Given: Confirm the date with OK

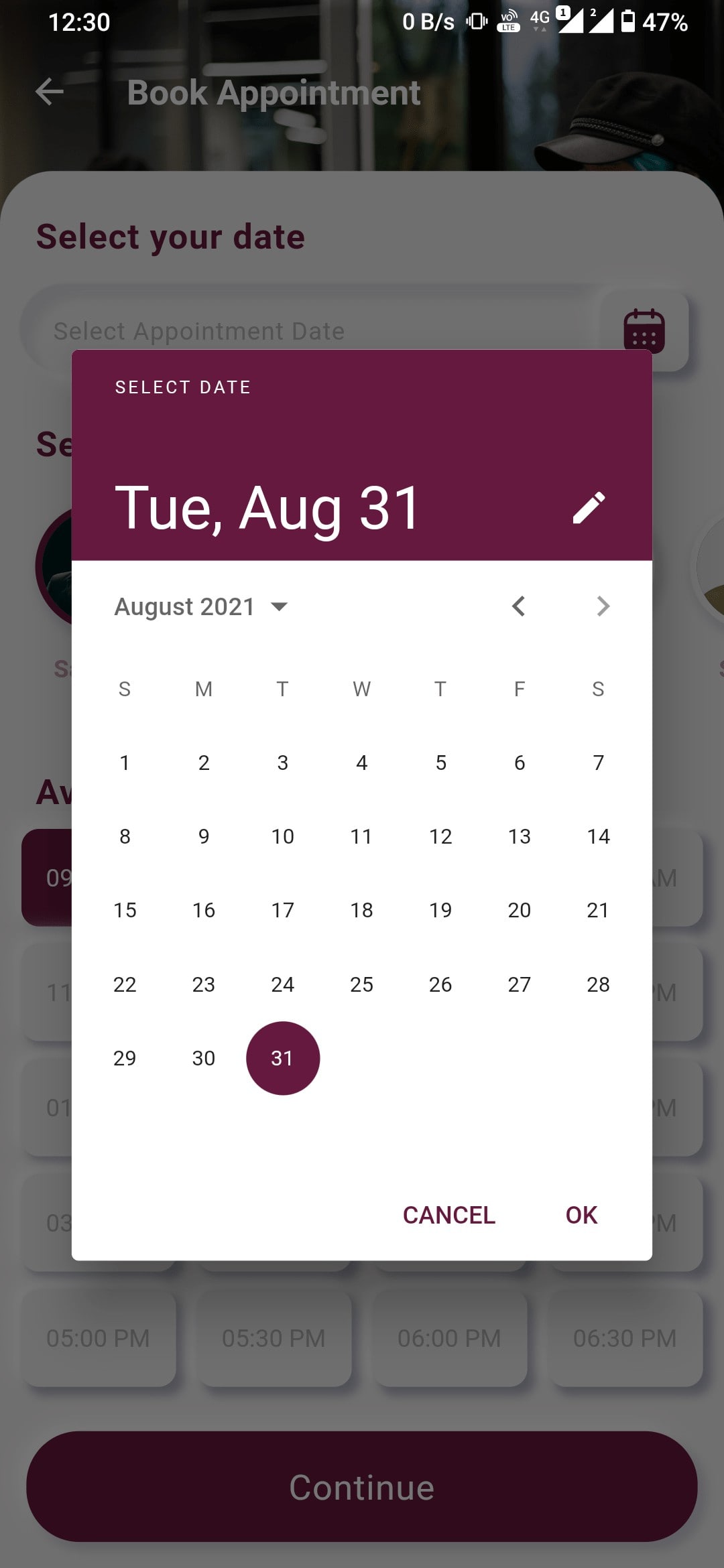Looking at the screenshot, I should click(581, 1215).
